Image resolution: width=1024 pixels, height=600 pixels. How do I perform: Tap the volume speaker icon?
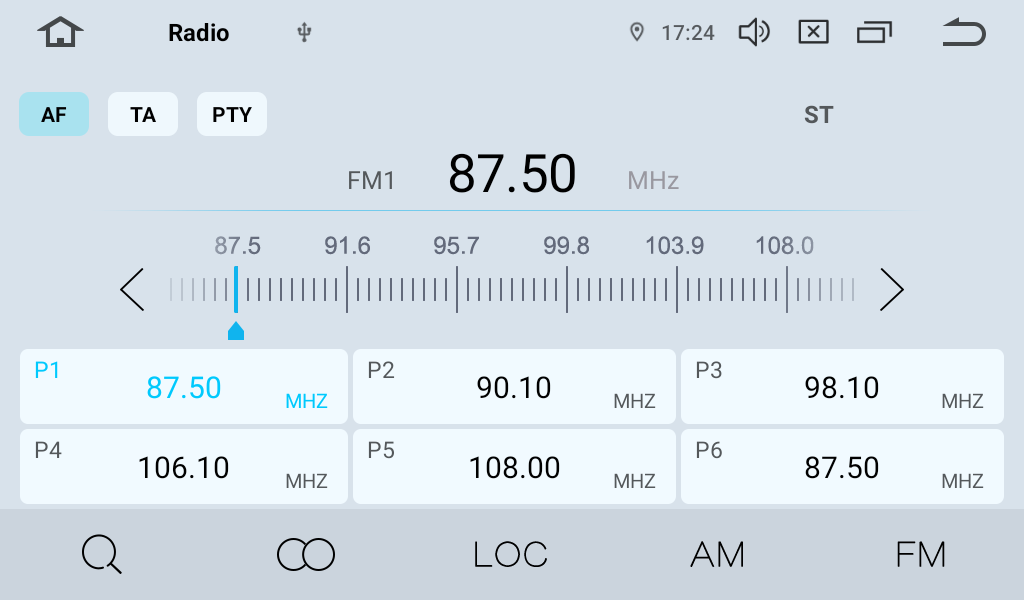click(x=753, y=33)
